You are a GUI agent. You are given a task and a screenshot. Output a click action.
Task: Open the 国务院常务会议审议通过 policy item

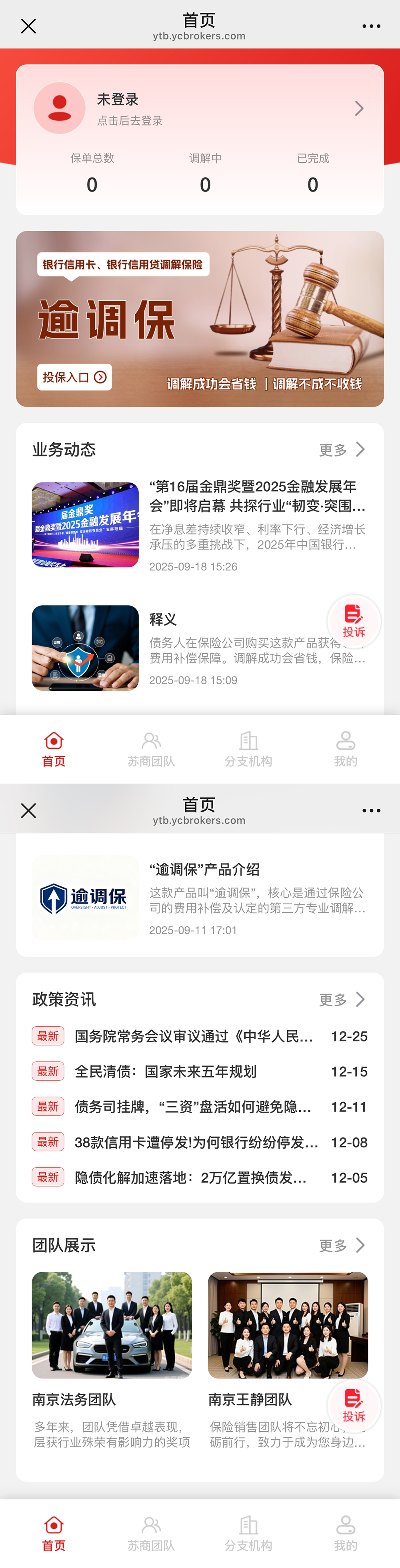pos(194,1036)
